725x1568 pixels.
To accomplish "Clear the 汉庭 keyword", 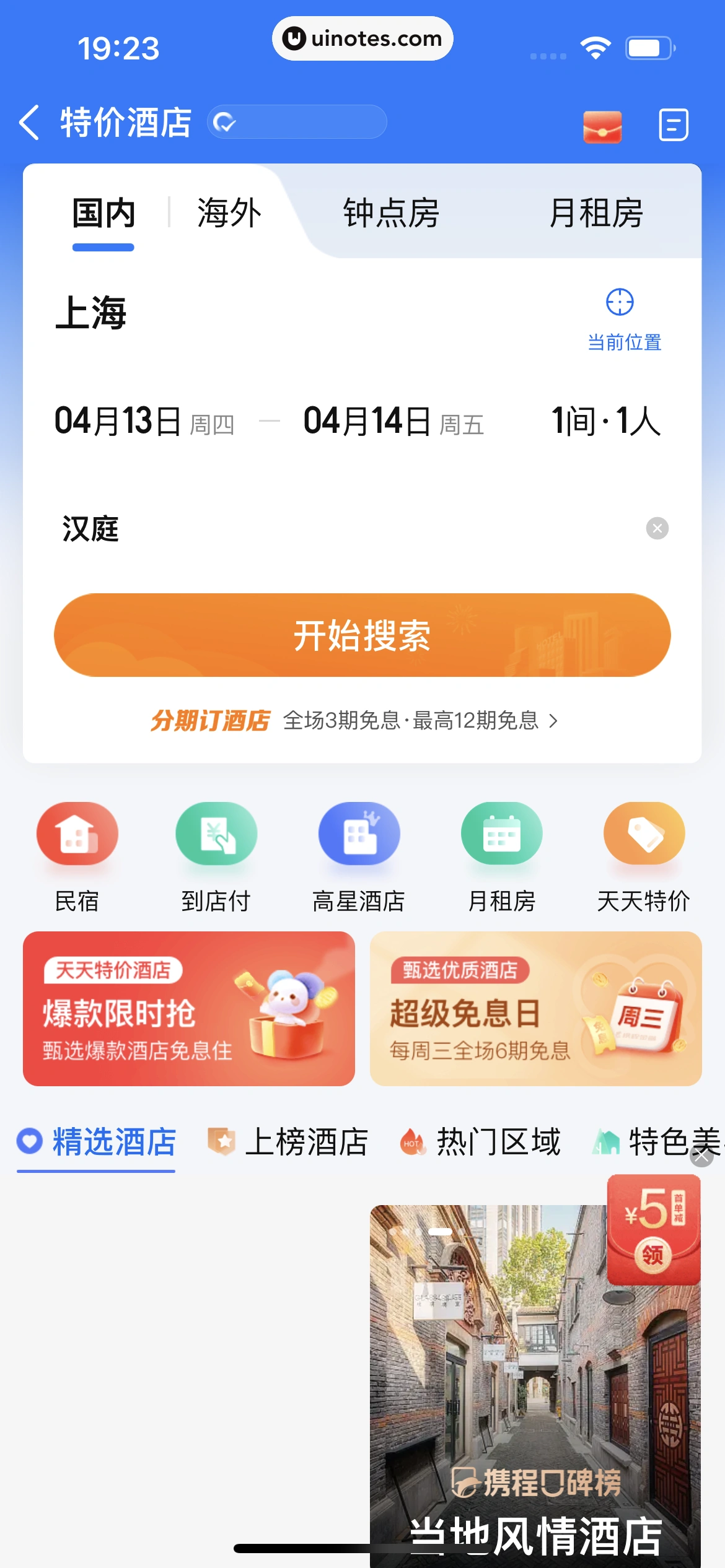I will click(x=657, y=528).
